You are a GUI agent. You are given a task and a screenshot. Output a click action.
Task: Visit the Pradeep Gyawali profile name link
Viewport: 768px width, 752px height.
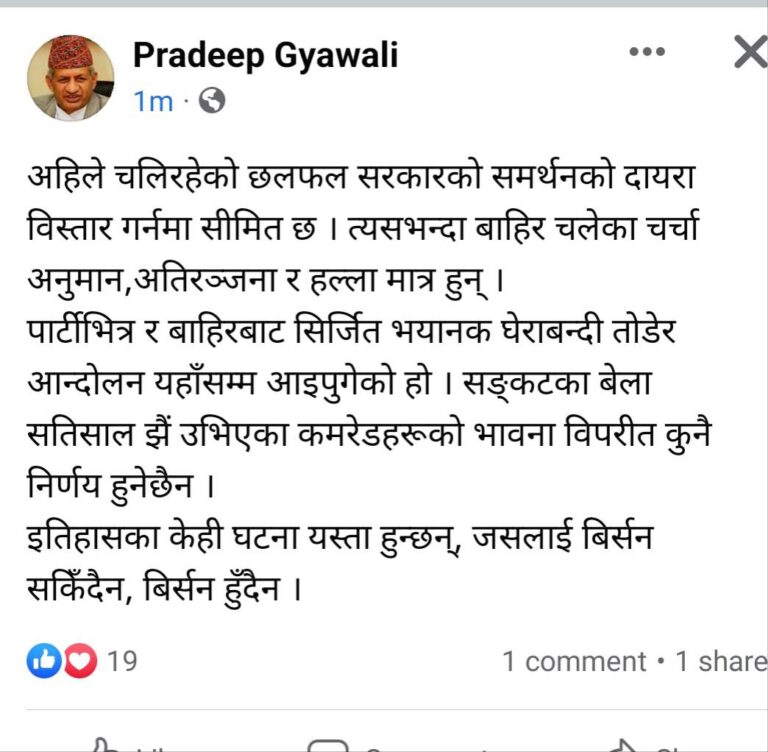coord(265,54)
